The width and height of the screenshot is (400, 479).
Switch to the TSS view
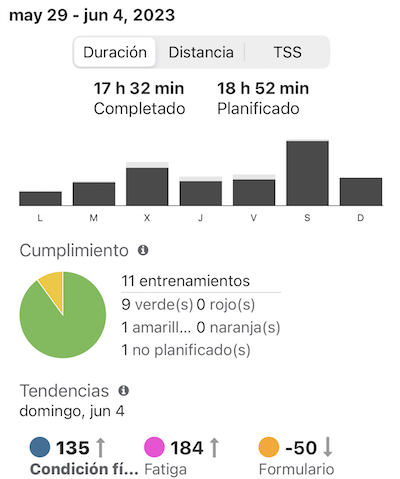[x=287, y=52]
